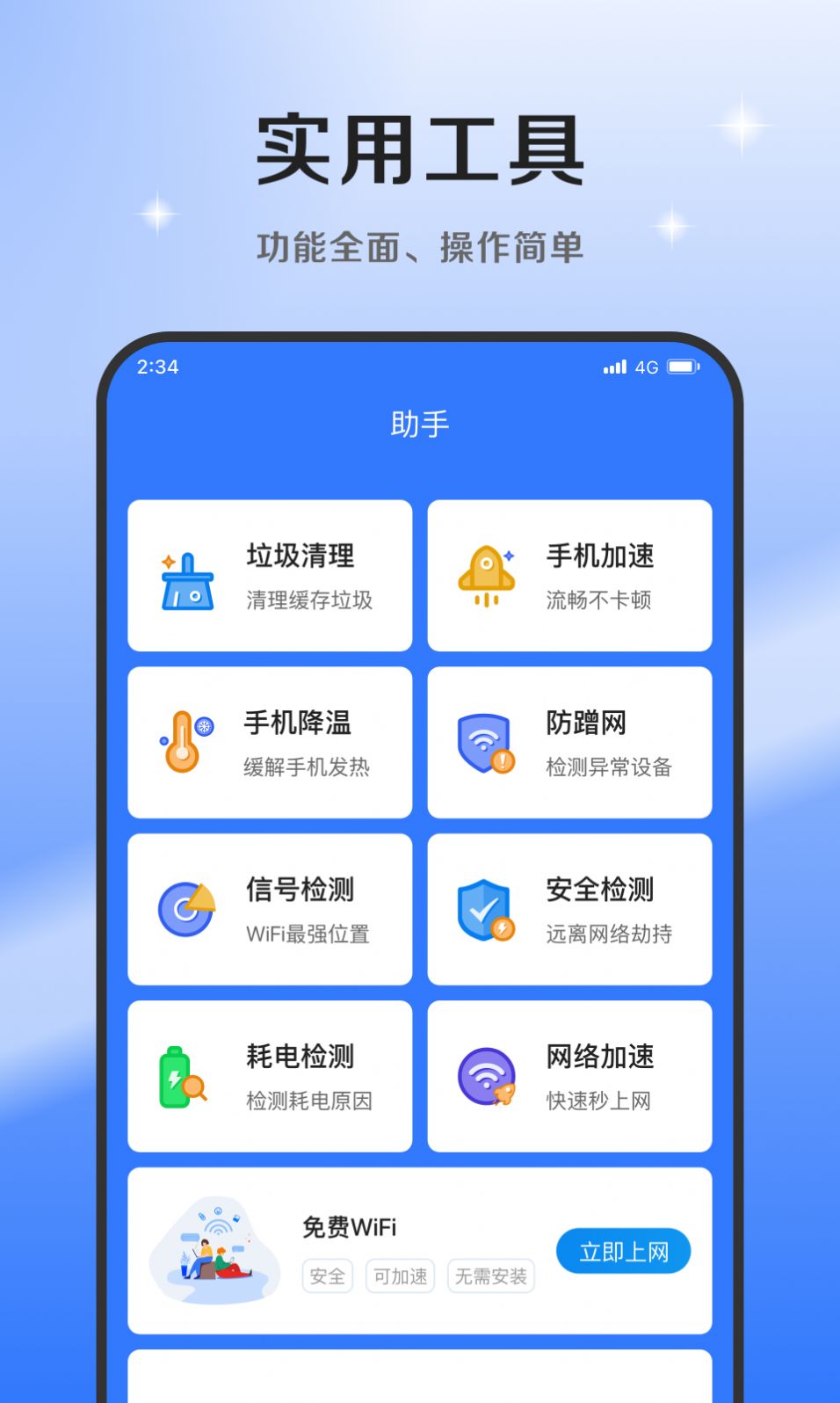The width and height of the screenshot is (840, 1403).
Task: Open the 网络加速 WiFi rocket icon
Action: pyautogui.click(x=485, y=1077)
